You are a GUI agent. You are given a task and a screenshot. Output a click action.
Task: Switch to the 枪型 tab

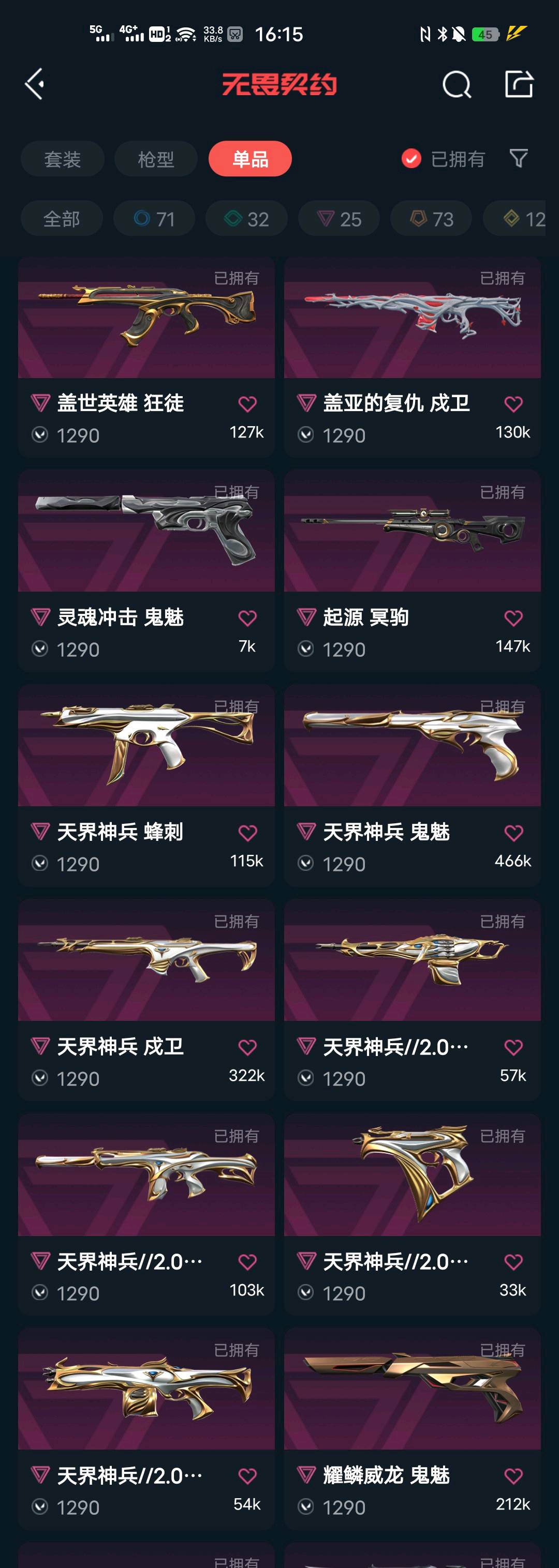click(156, 159)
